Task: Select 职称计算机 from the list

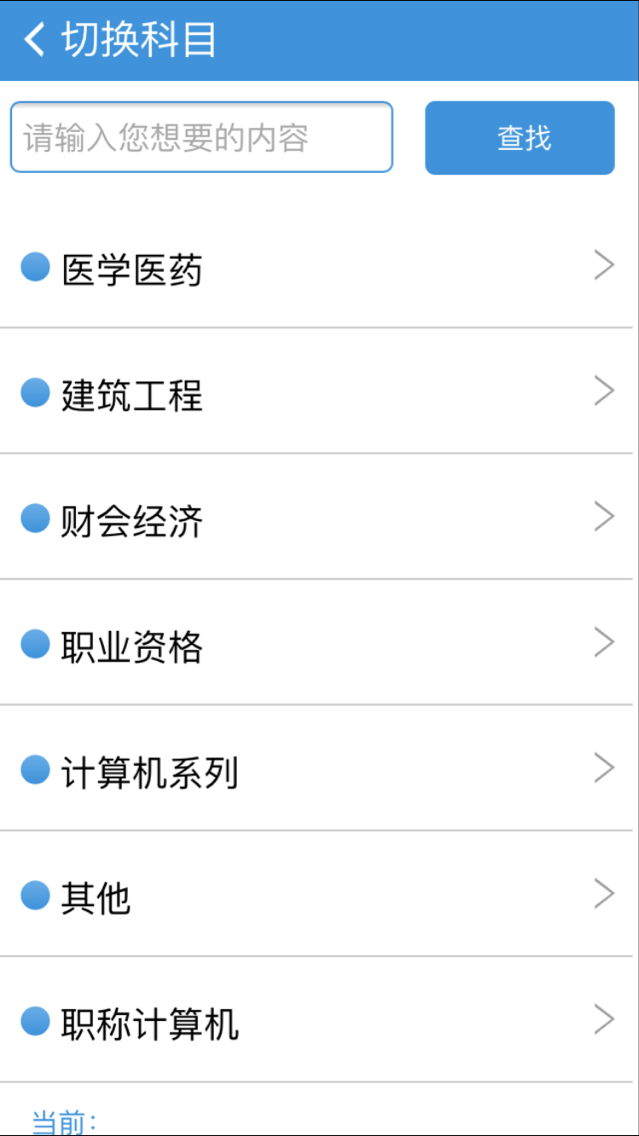Action: [316, 1022]
